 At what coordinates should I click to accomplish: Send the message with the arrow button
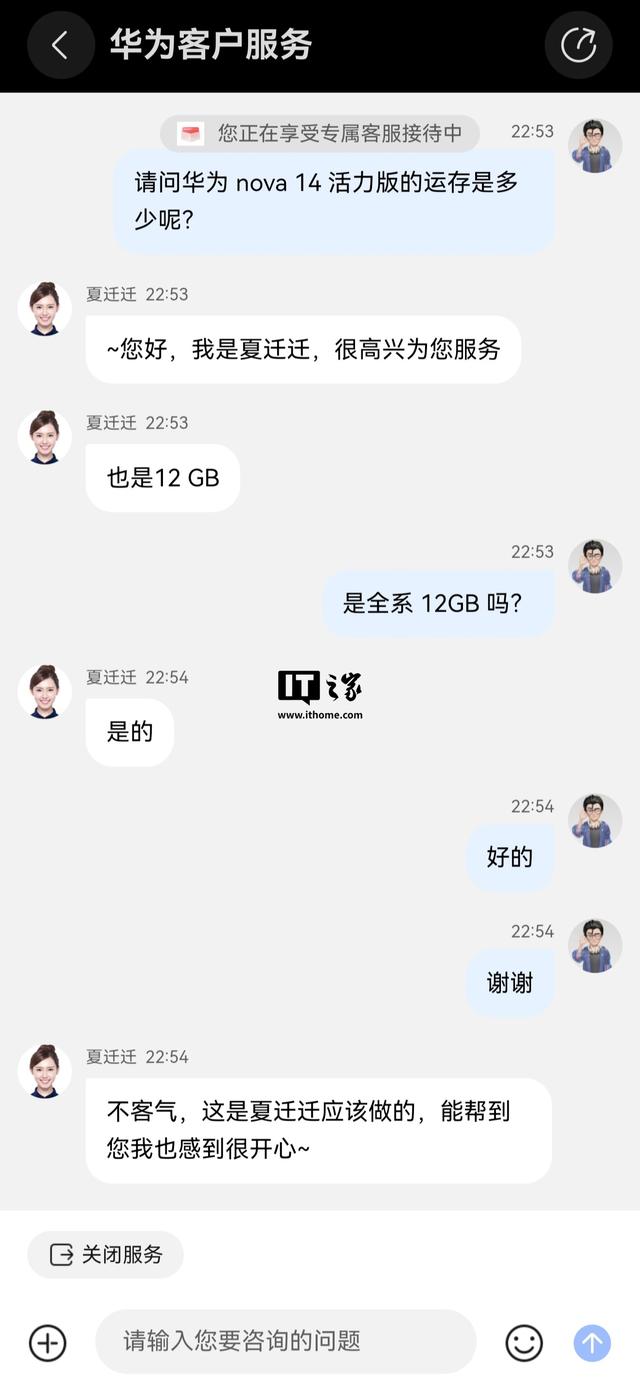click(x=592, y=1342)
